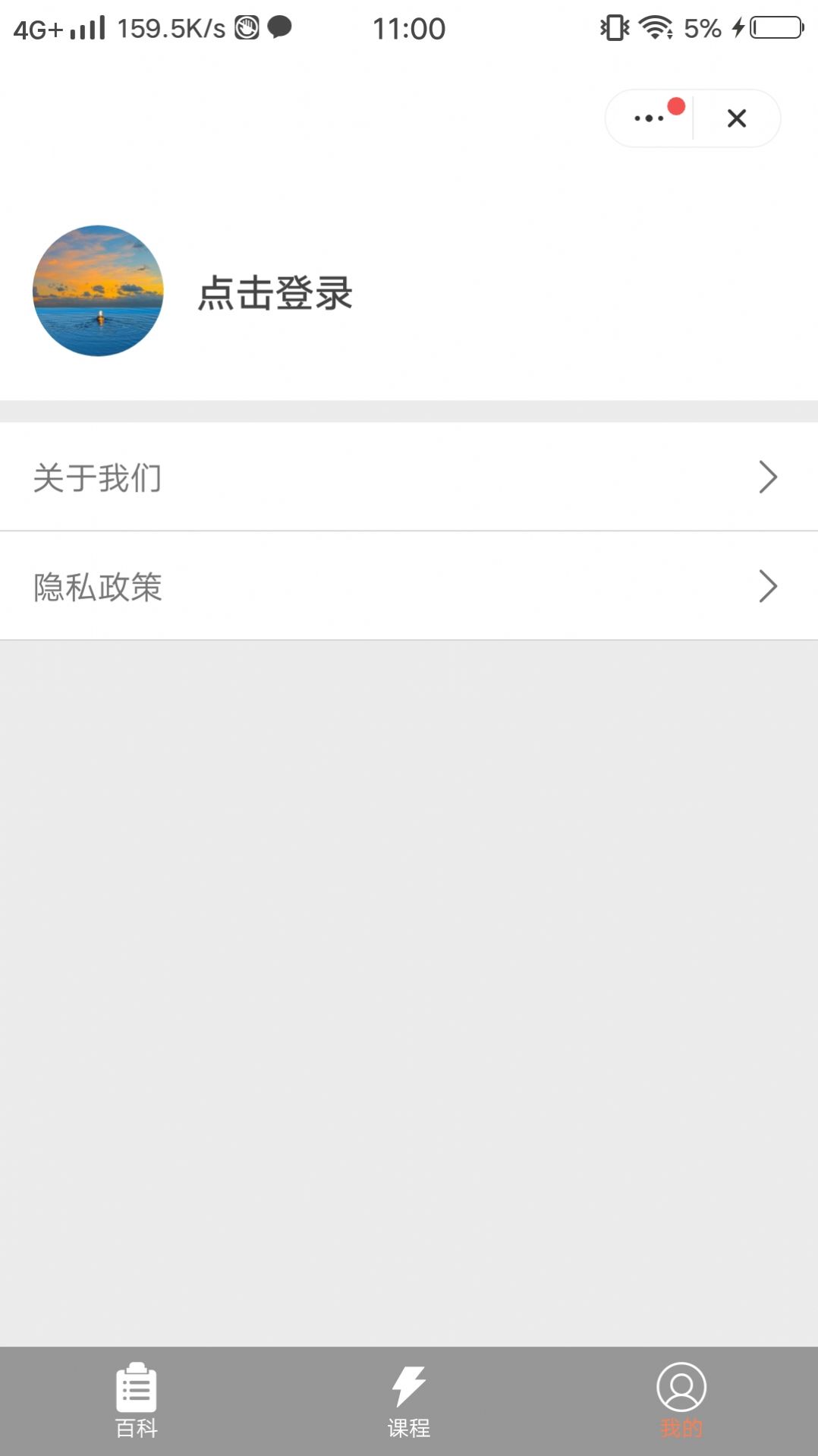This screenshot has height=1456, width=818.
Task: Expand 关于我们 via its chevron arrow
Action: click(x=769, y=477)
